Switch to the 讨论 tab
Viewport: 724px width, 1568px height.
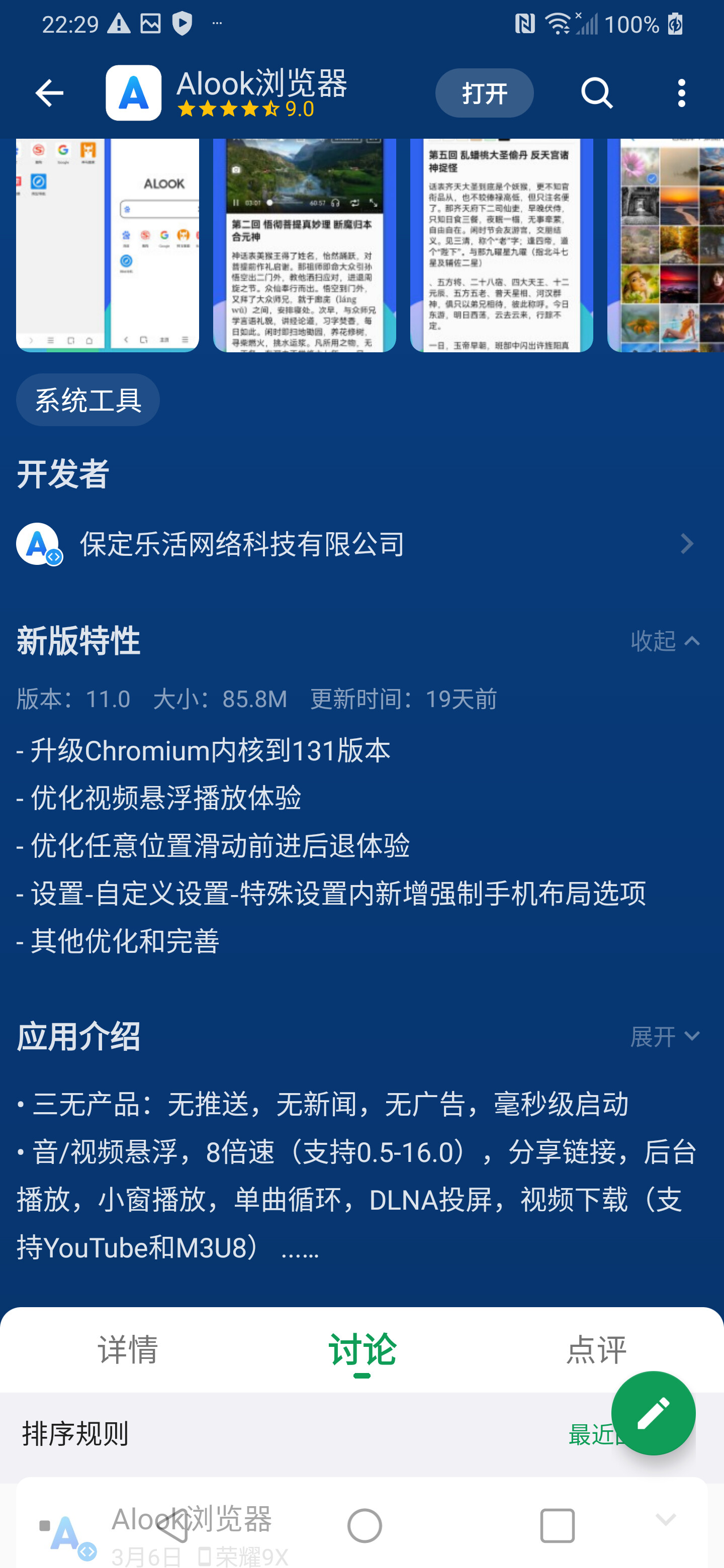pos(363,1349)
